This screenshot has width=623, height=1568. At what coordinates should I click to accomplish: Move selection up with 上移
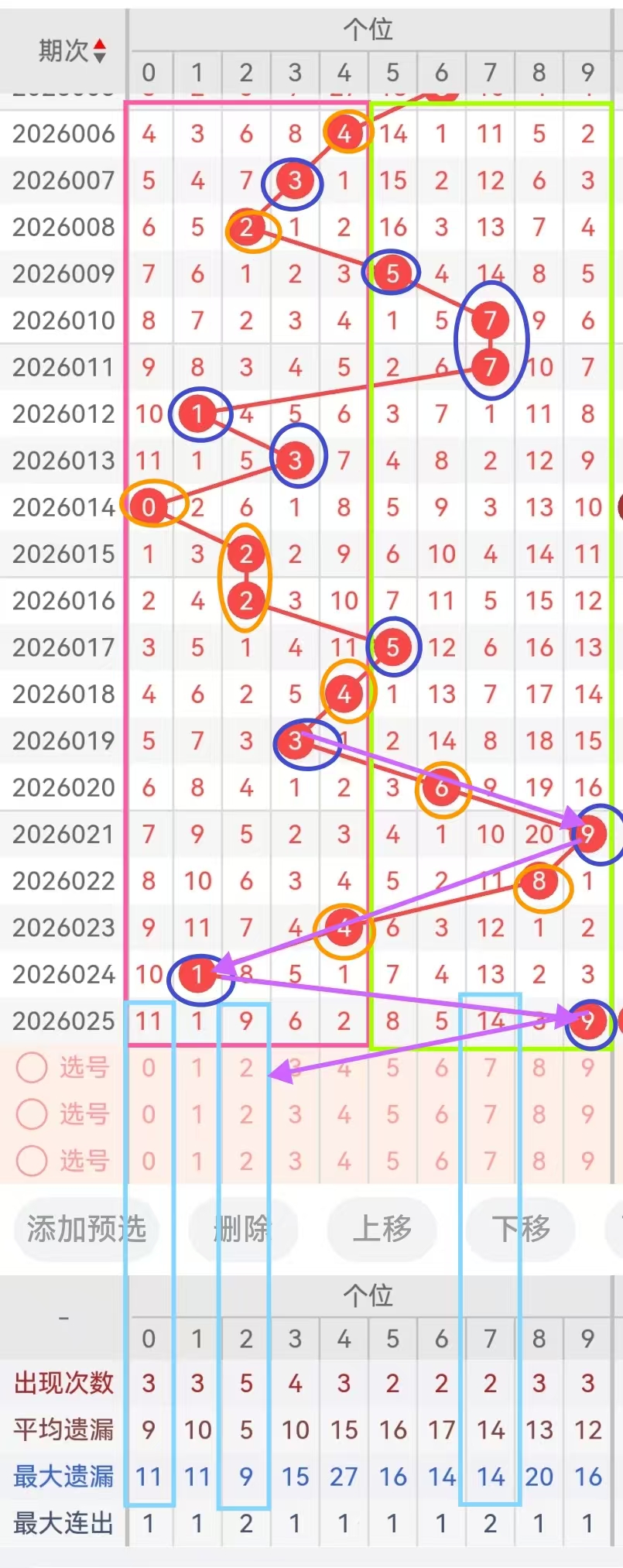pos(382,1229)
